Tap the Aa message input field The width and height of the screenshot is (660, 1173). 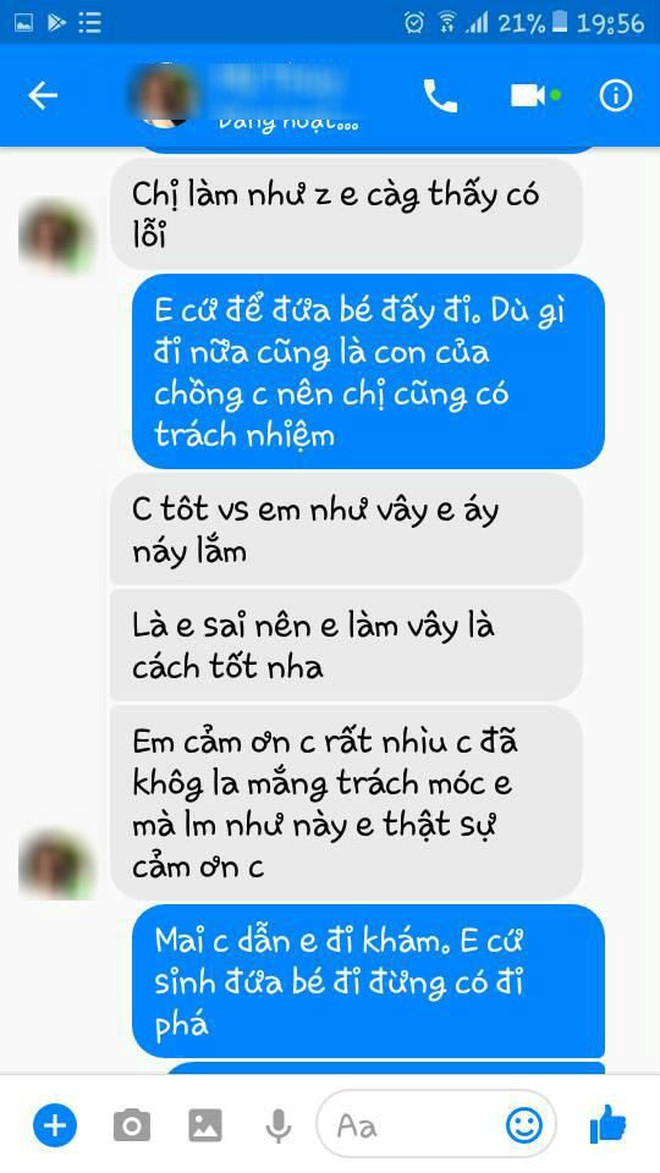pos(410,1126)
